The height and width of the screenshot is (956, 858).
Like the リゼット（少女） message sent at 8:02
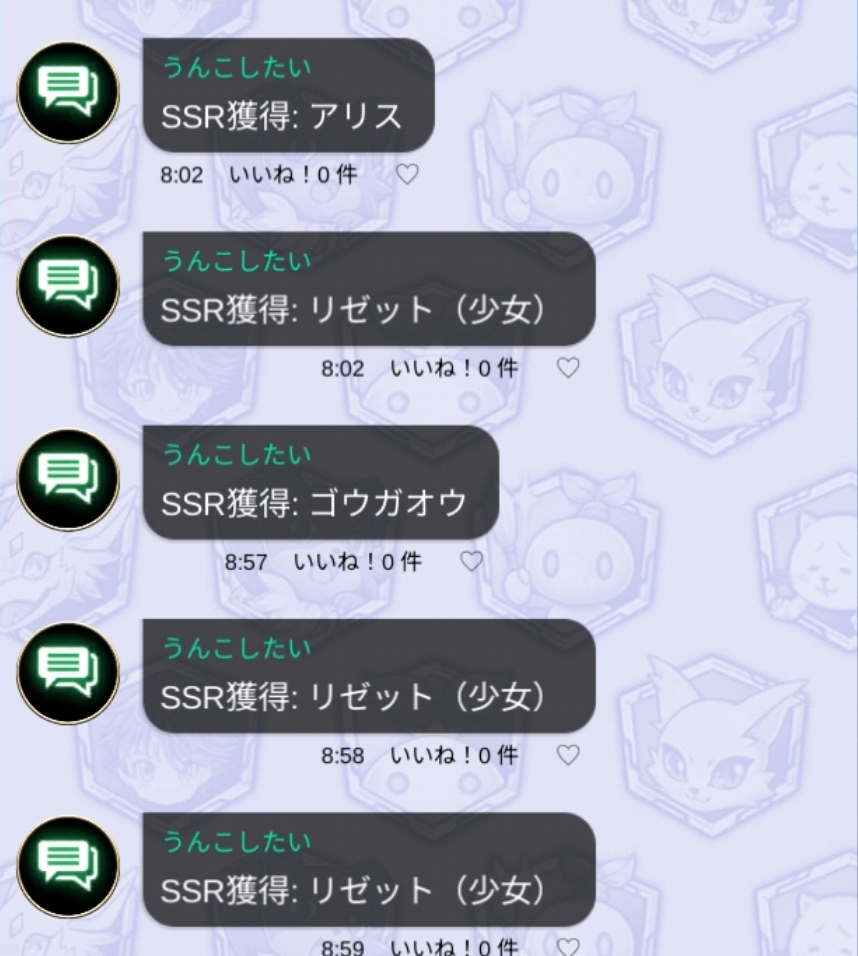click(x=568, y=368)
